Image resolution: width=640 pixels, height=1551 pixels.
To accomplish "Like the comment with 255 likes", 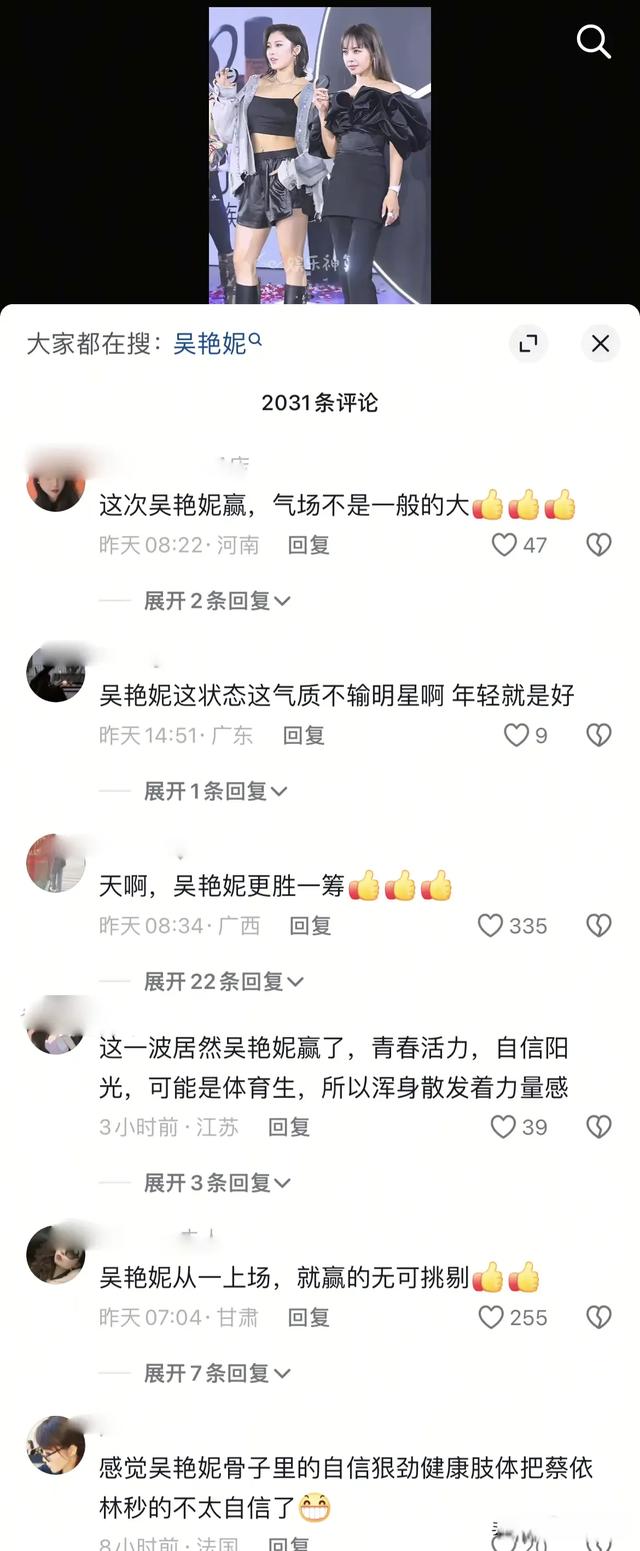I will [x=491, y=1318].
